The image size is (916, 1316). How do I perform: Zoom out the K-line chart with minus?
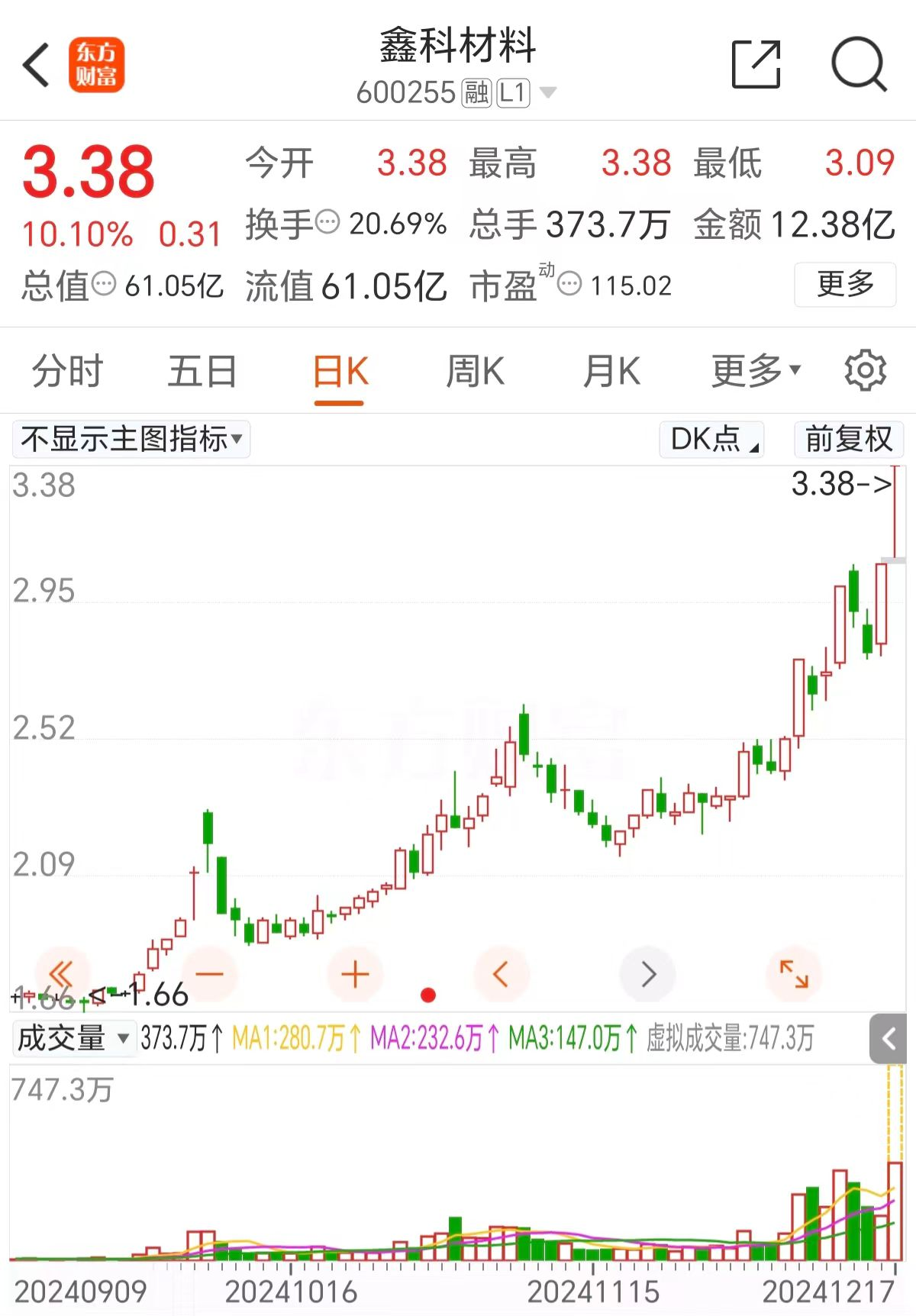[x=208, y=974]
